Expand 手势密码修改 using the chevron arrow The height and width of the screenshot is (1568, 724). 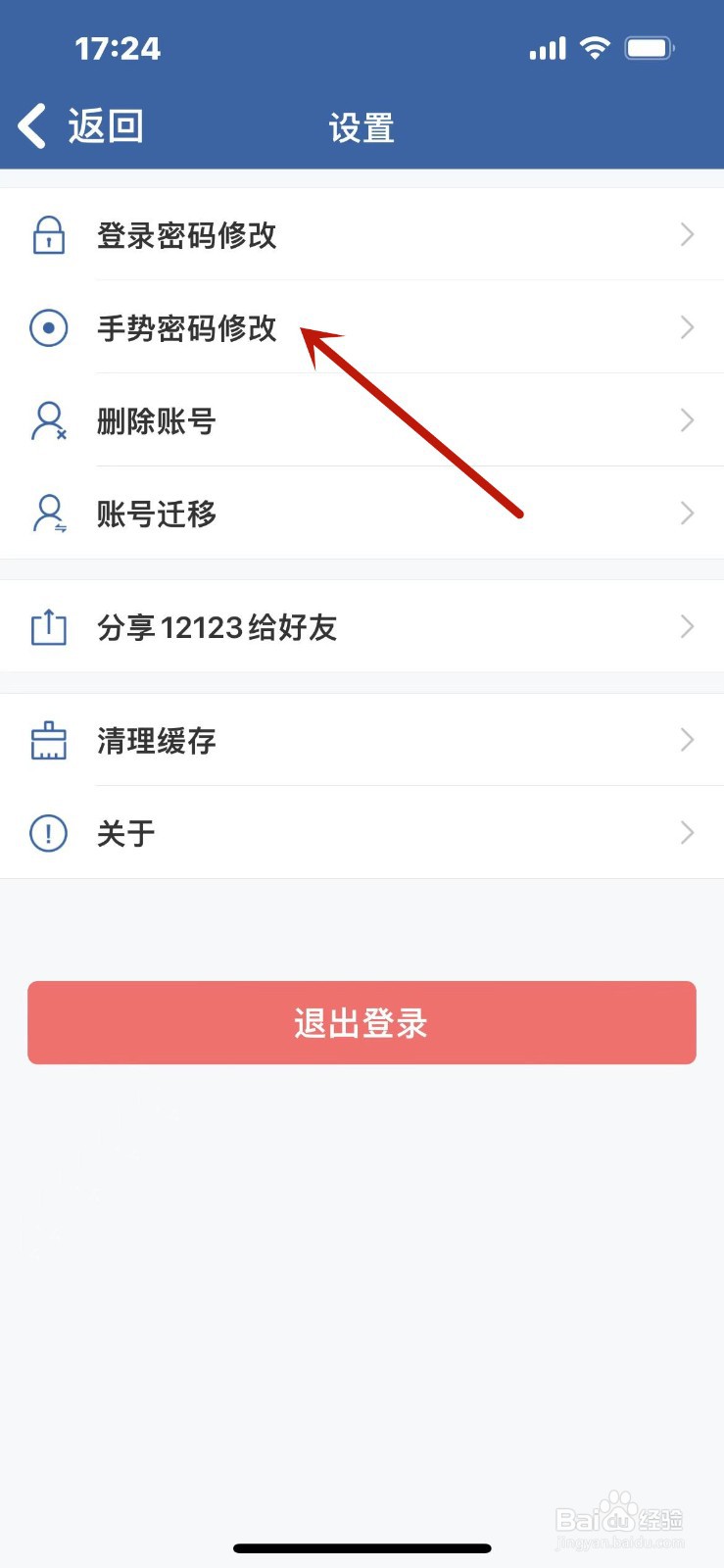pyautogui.click(x=687, y=328)
